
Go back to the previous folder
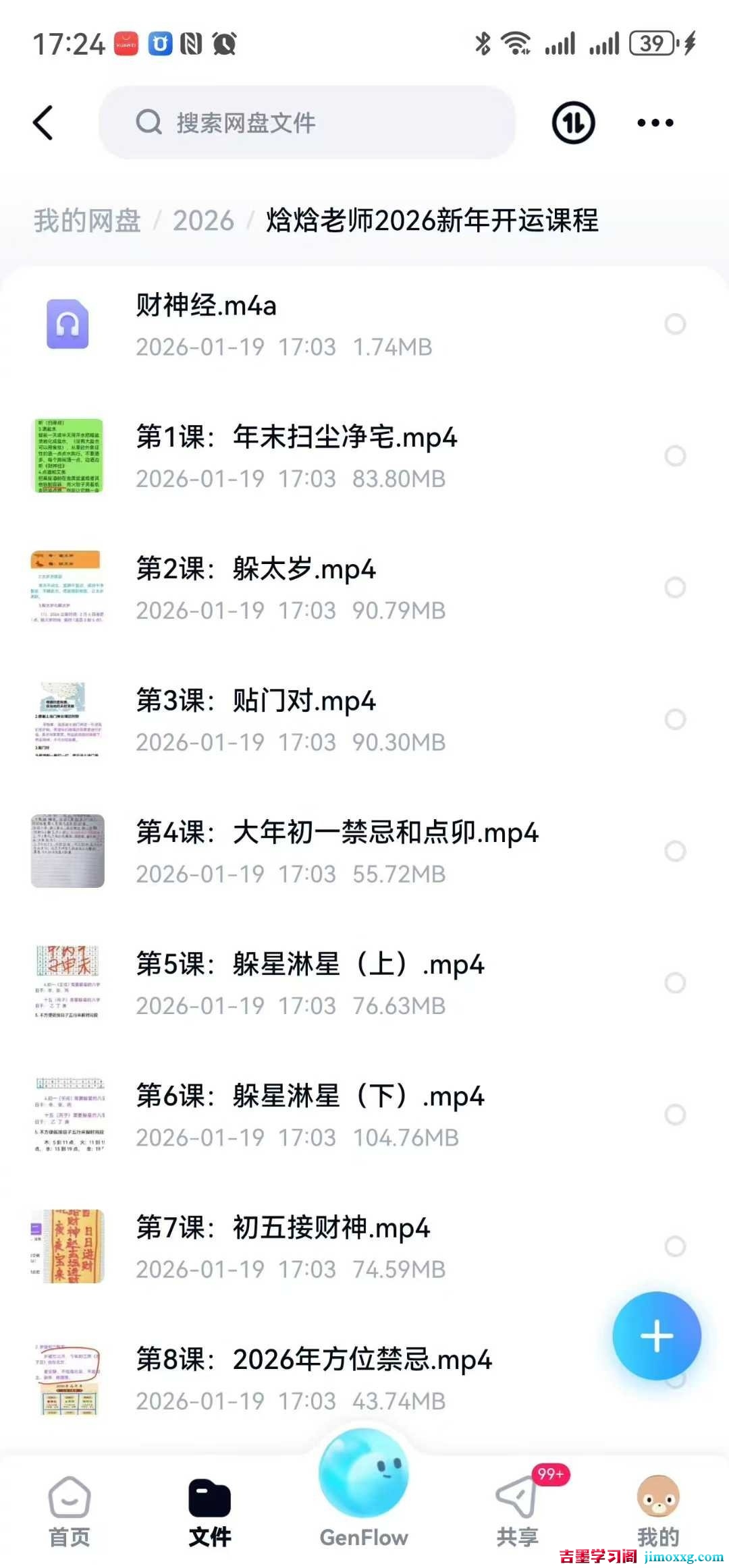pyautogui.click(x=44, y=123)
